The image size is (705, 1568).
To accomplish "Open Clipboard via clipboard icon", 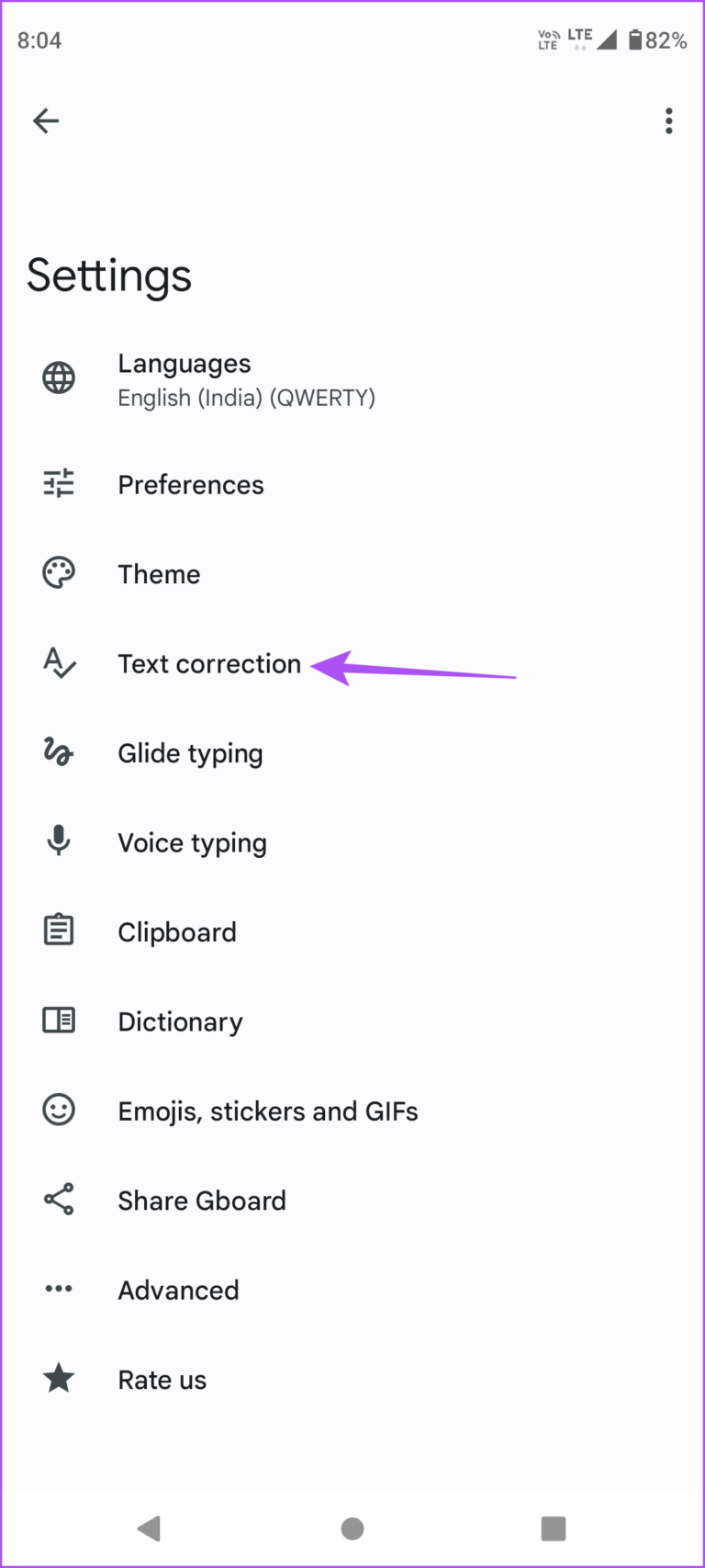I will (59, 931).
